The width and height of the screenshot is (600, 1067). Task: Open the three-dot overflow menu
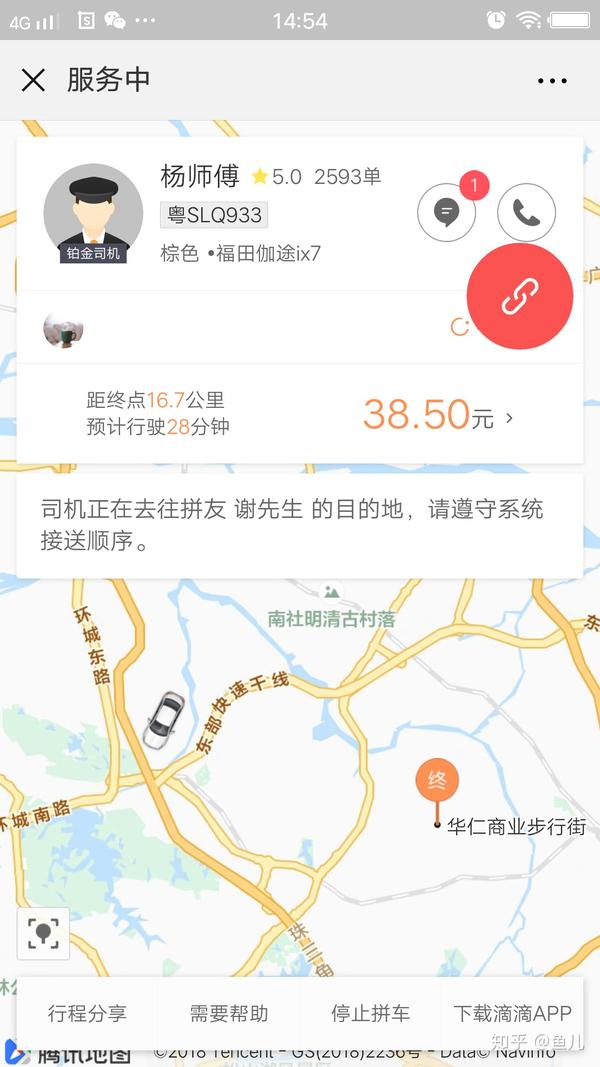(552, 81)
